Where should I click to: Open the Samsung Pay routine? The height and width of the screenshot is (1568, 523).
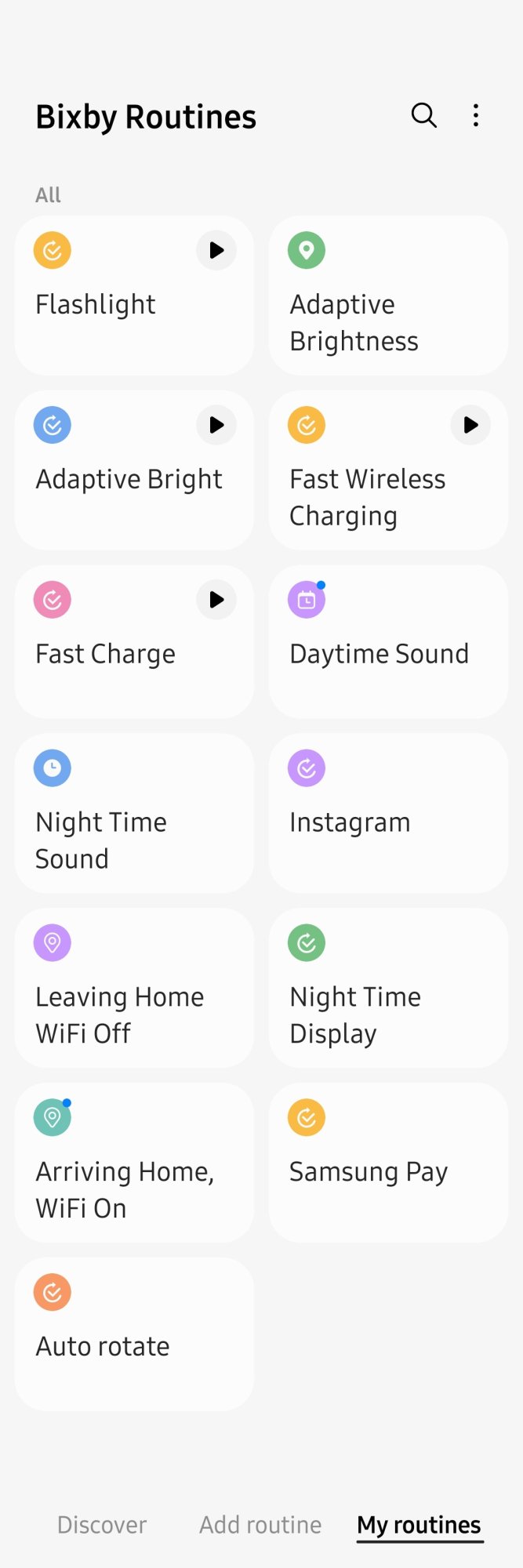(x=388, y=1163)
